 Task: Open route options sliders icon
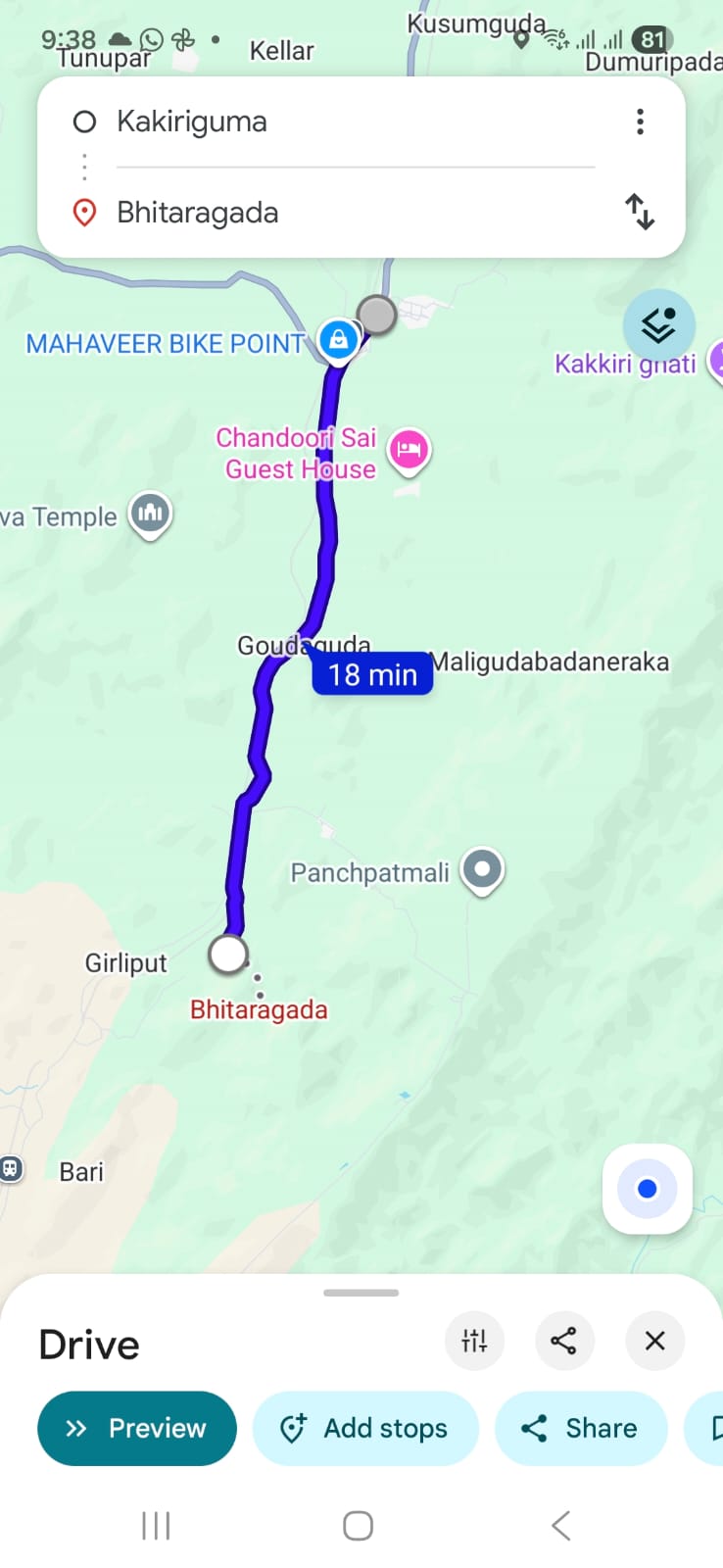[x=474, y=1341]
